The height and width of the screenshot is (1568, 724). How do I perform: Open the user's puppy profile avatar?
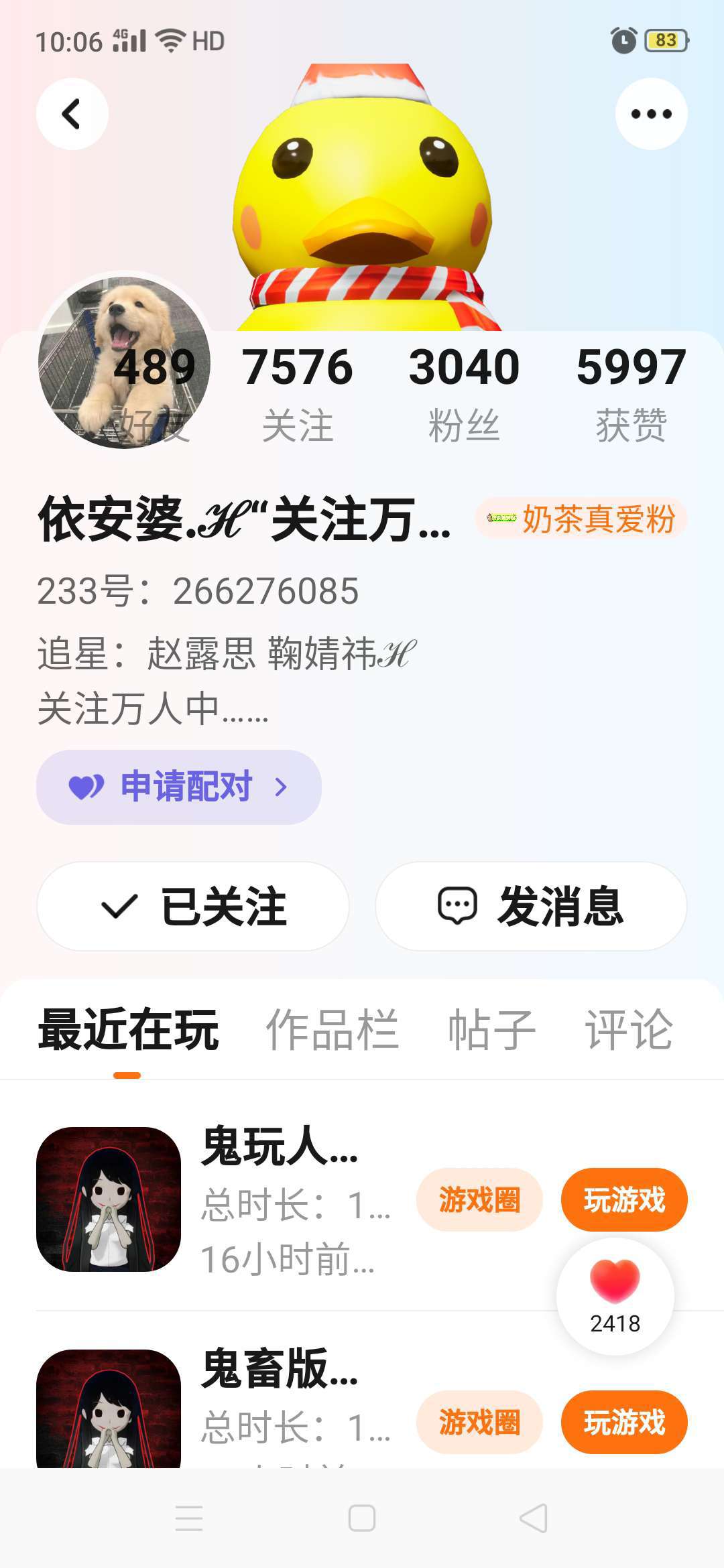point(124,363)
